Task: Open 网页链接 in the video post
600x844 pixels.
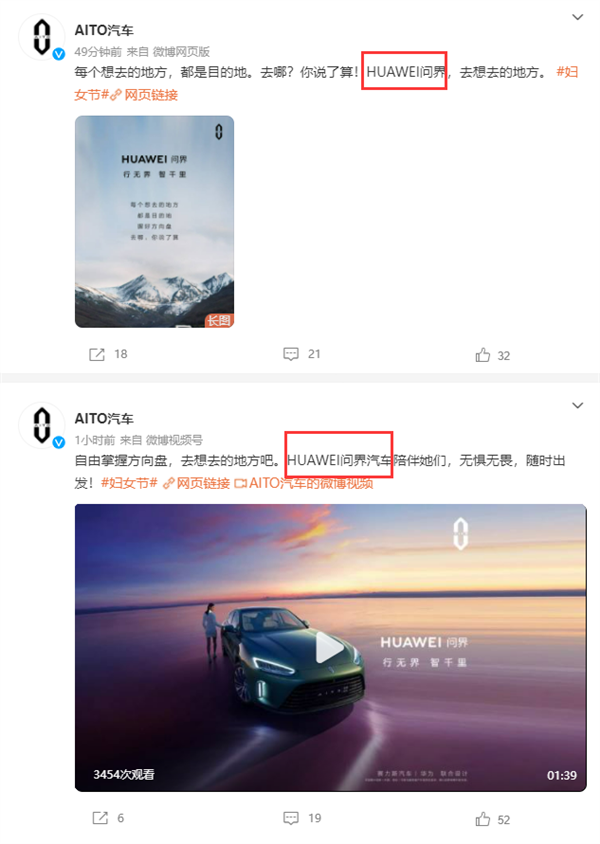Action: coord(202,482)
